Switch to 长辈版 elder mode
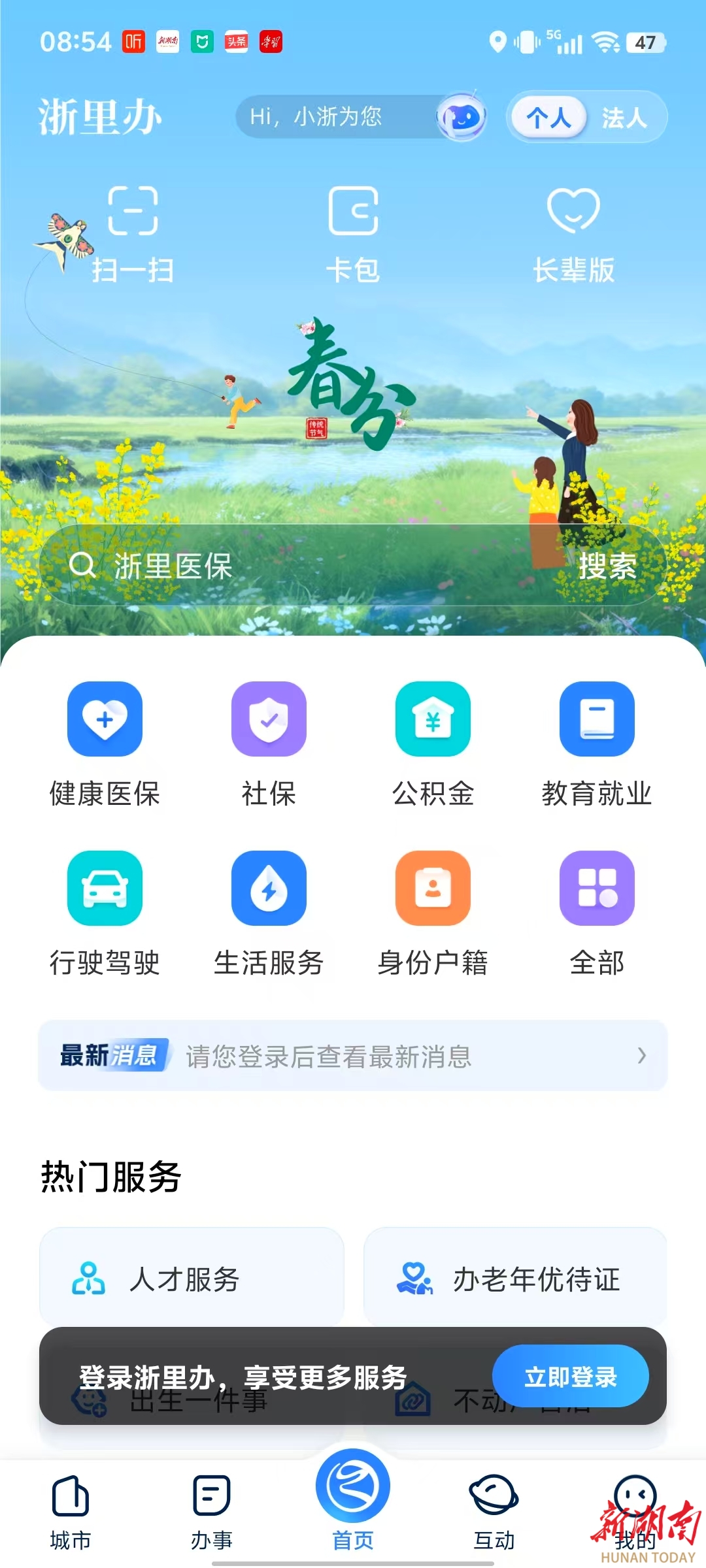The width and height of the screenshot is (706, 1568). pyautogui.click(x=573, y=234)
